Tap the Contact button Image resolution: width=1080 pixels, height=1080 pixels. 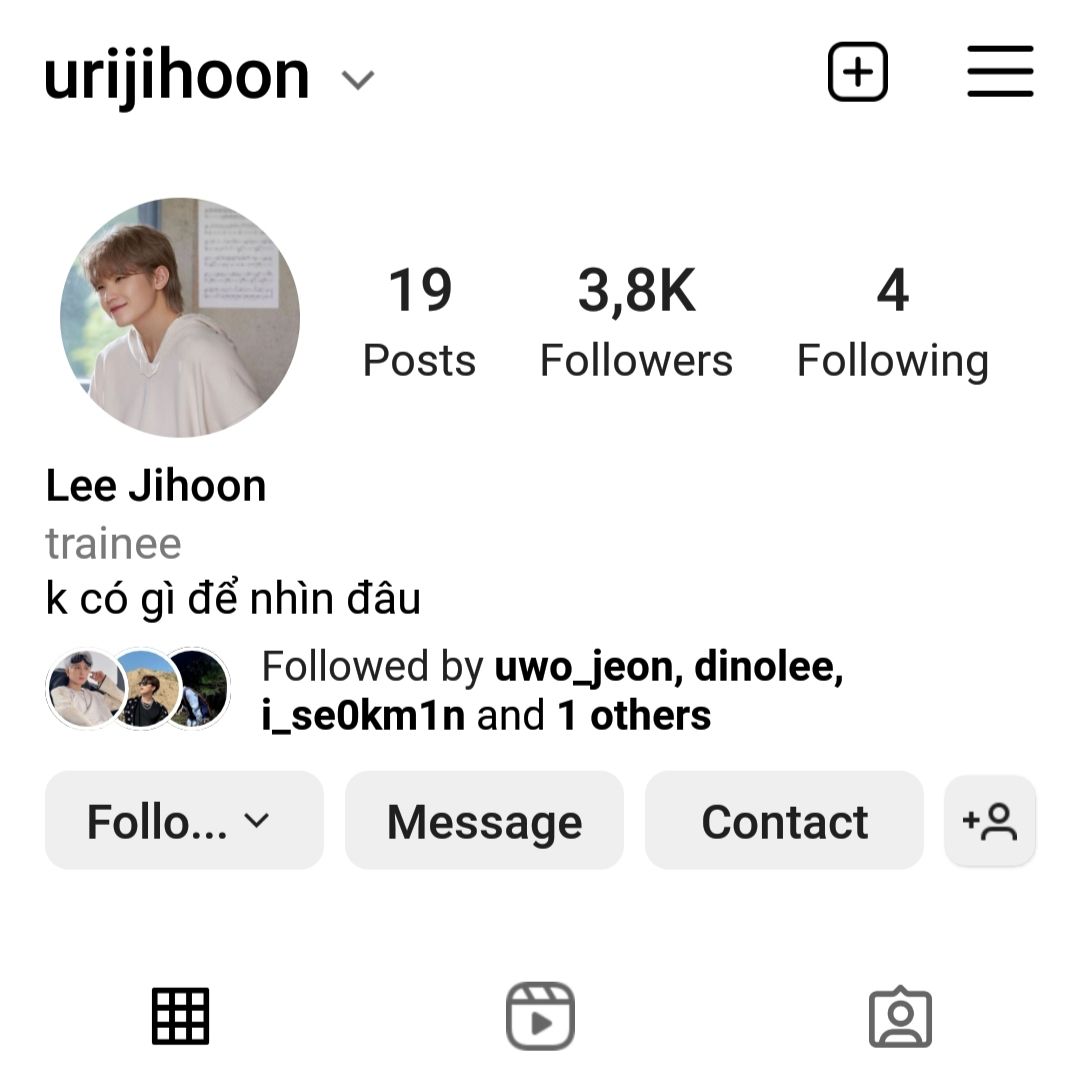784,821
